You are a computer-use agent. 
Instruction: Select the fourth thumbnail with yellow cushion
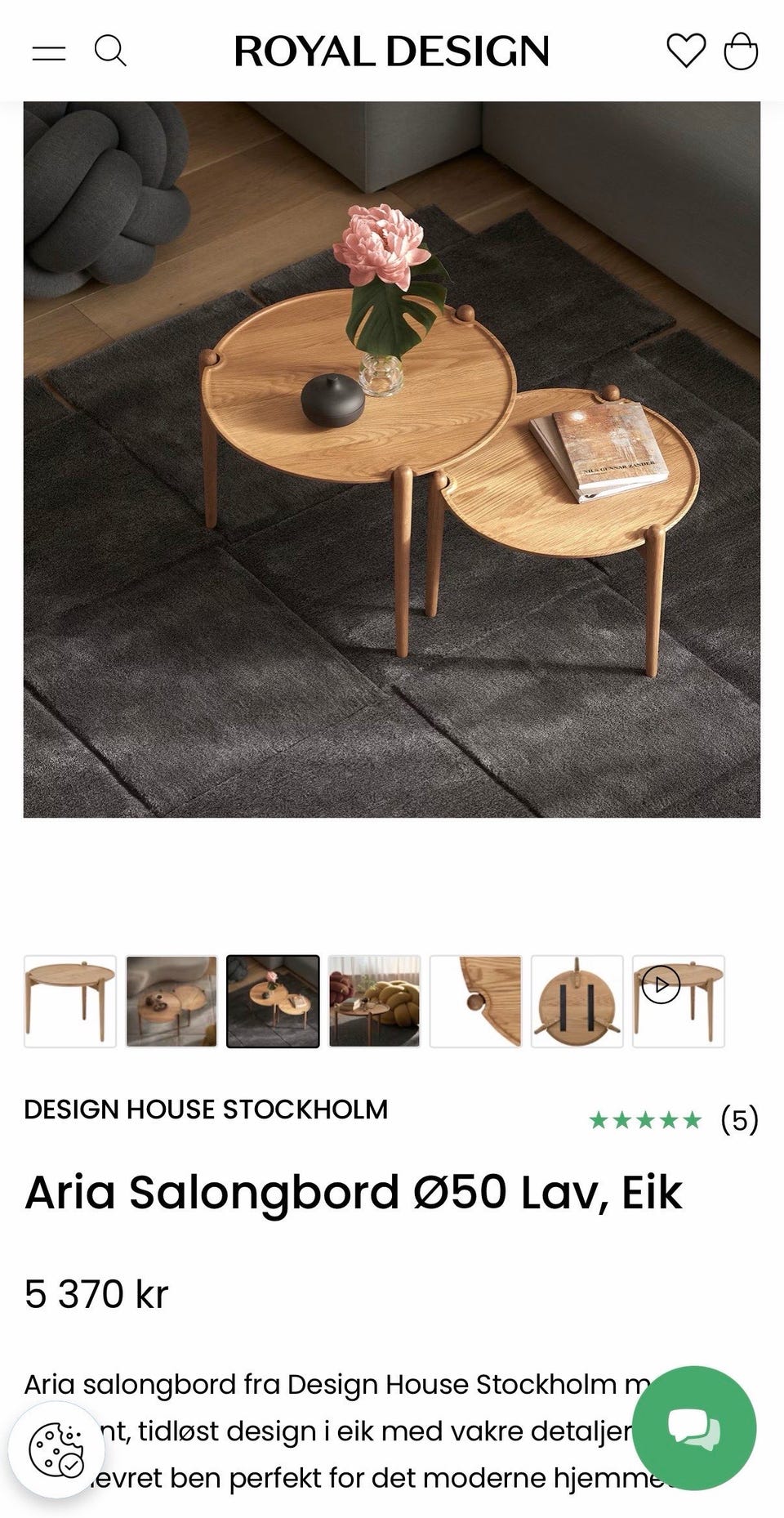pos(374,1002)
